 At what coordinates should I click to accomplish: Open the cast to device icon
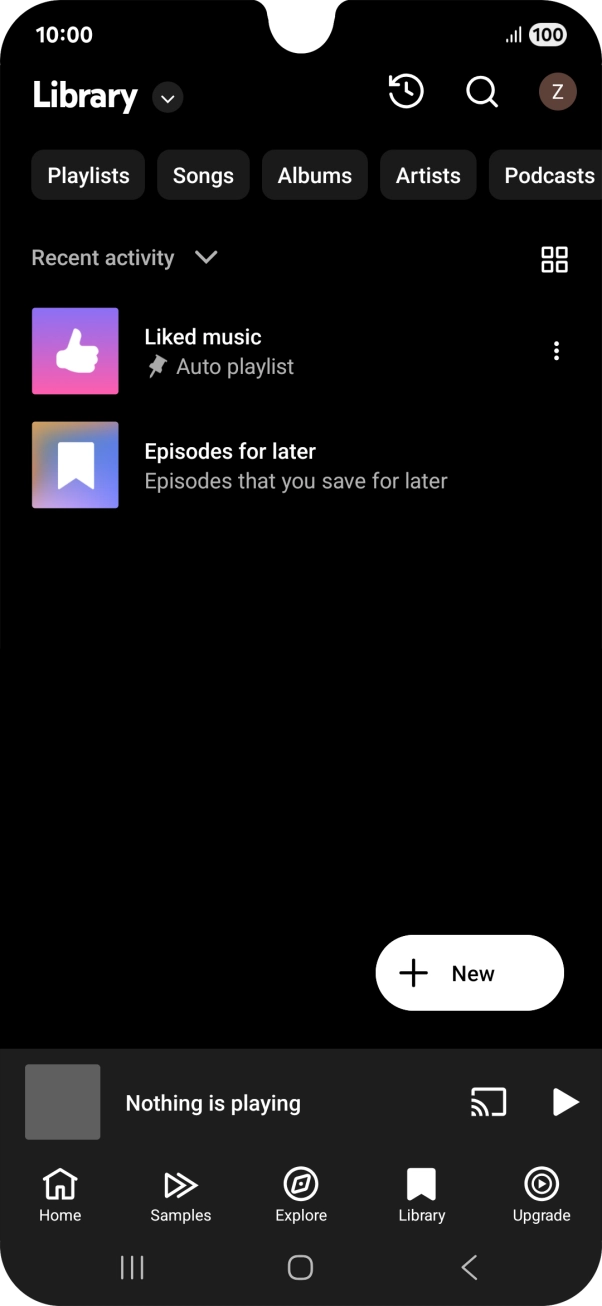tap(488, 1102)
